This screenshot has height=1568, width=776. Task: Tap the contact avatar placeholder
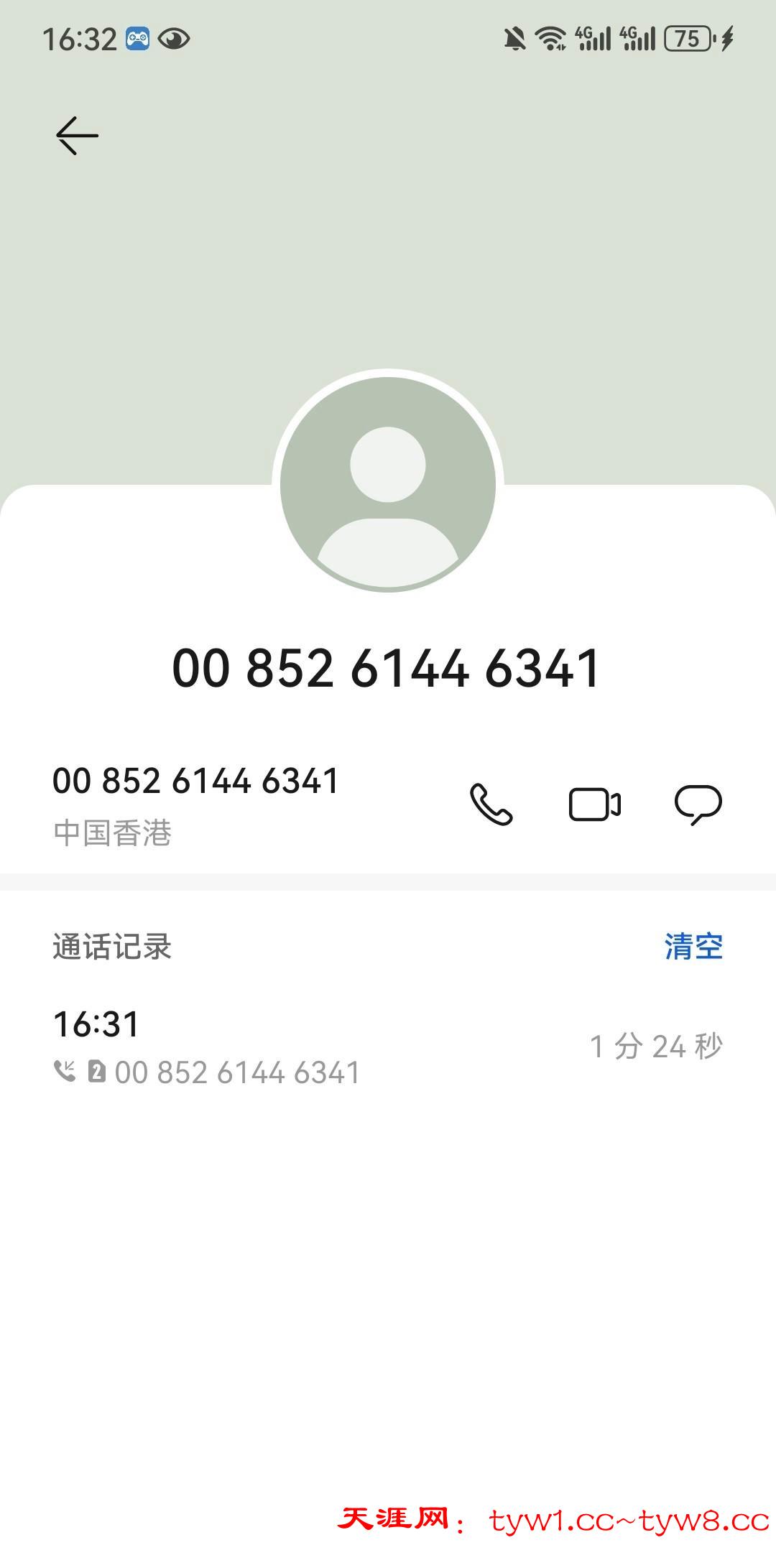point(388,483)
